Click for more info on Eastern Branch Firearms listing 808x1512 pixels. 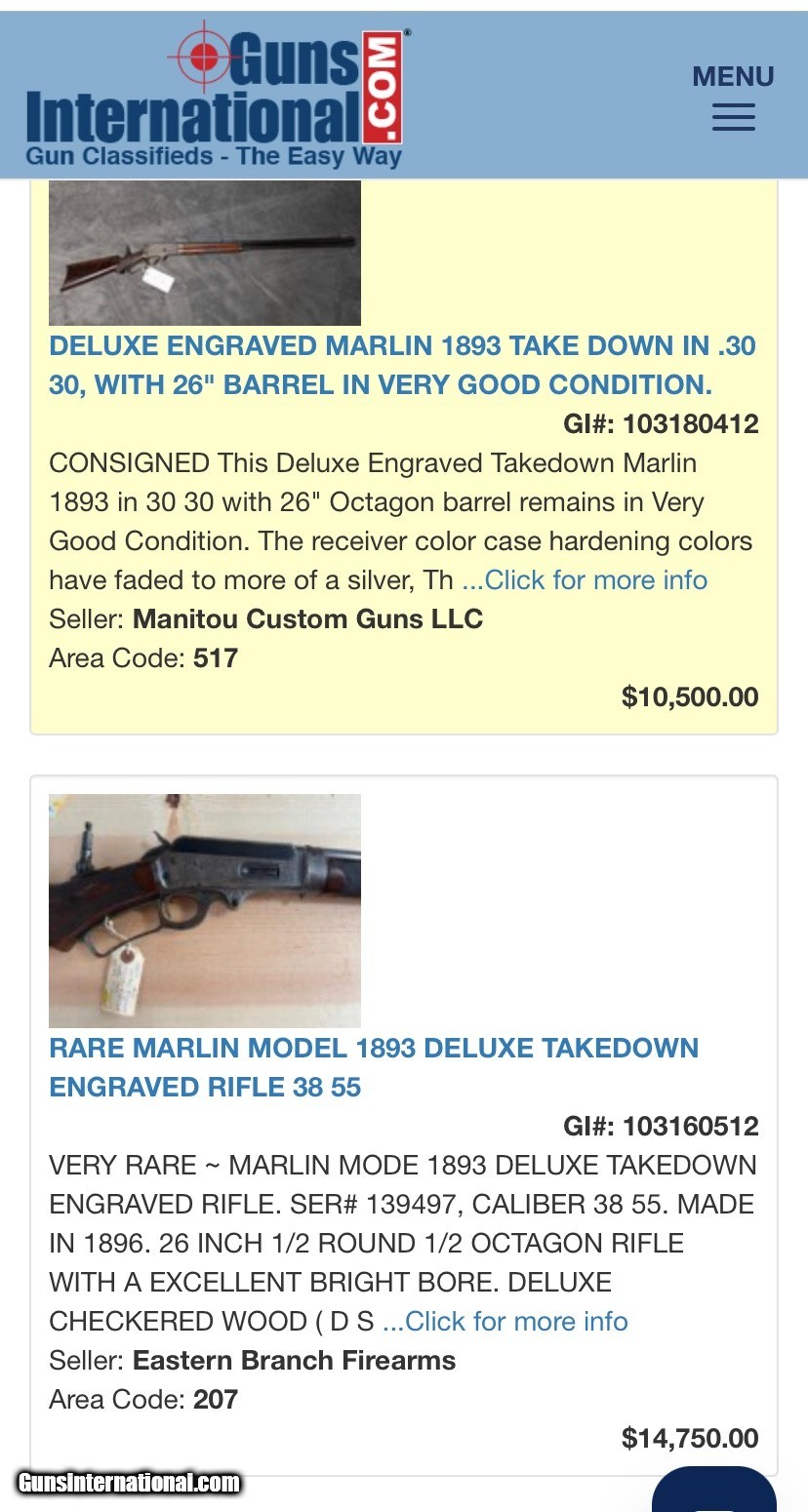coord(505,1322)
